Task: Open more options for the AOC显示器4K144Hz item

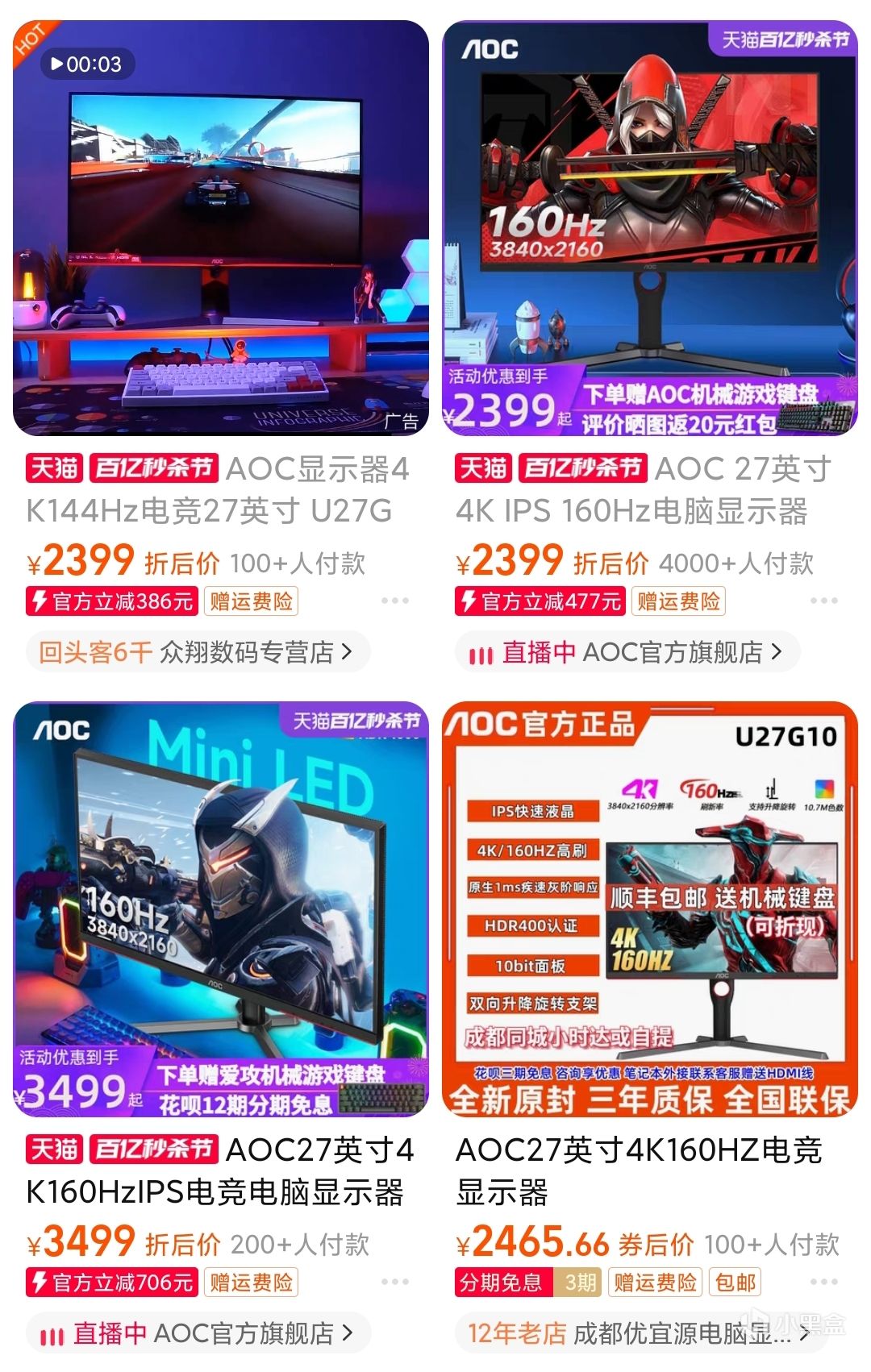Action: click(394, 601)
